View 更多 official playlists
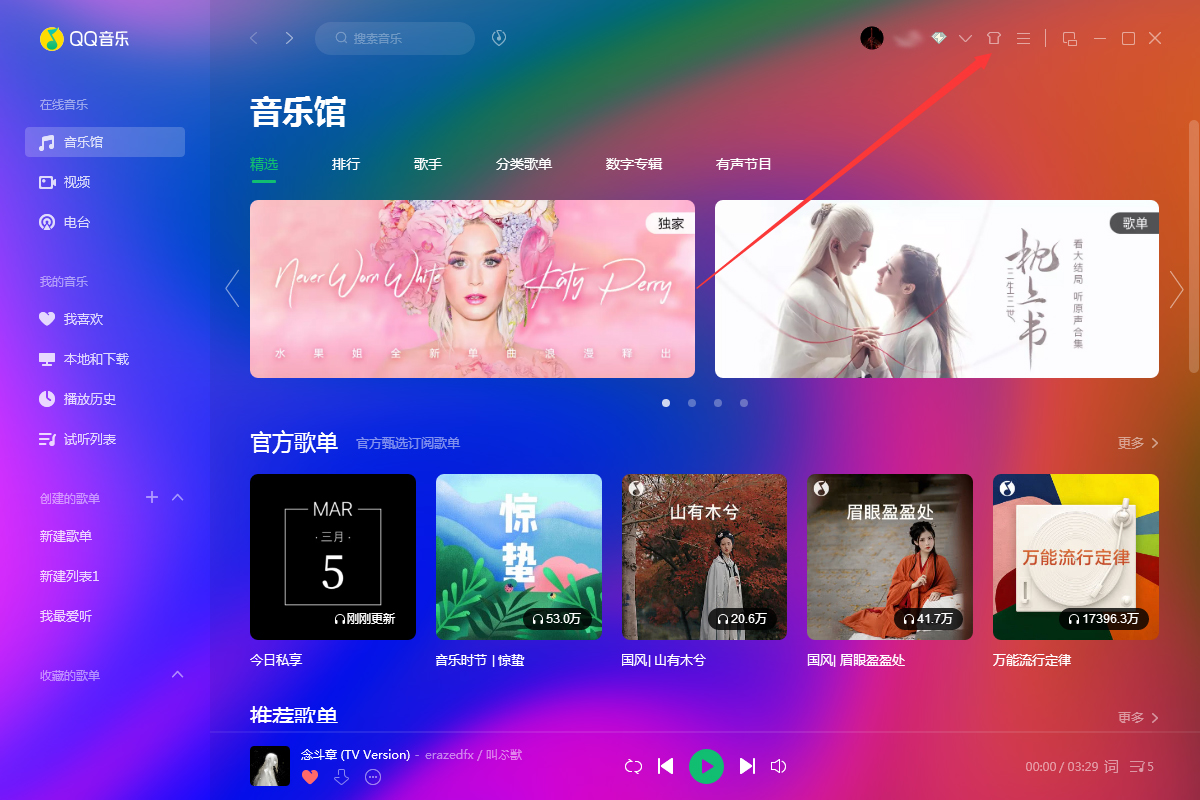 (1138, 443)
